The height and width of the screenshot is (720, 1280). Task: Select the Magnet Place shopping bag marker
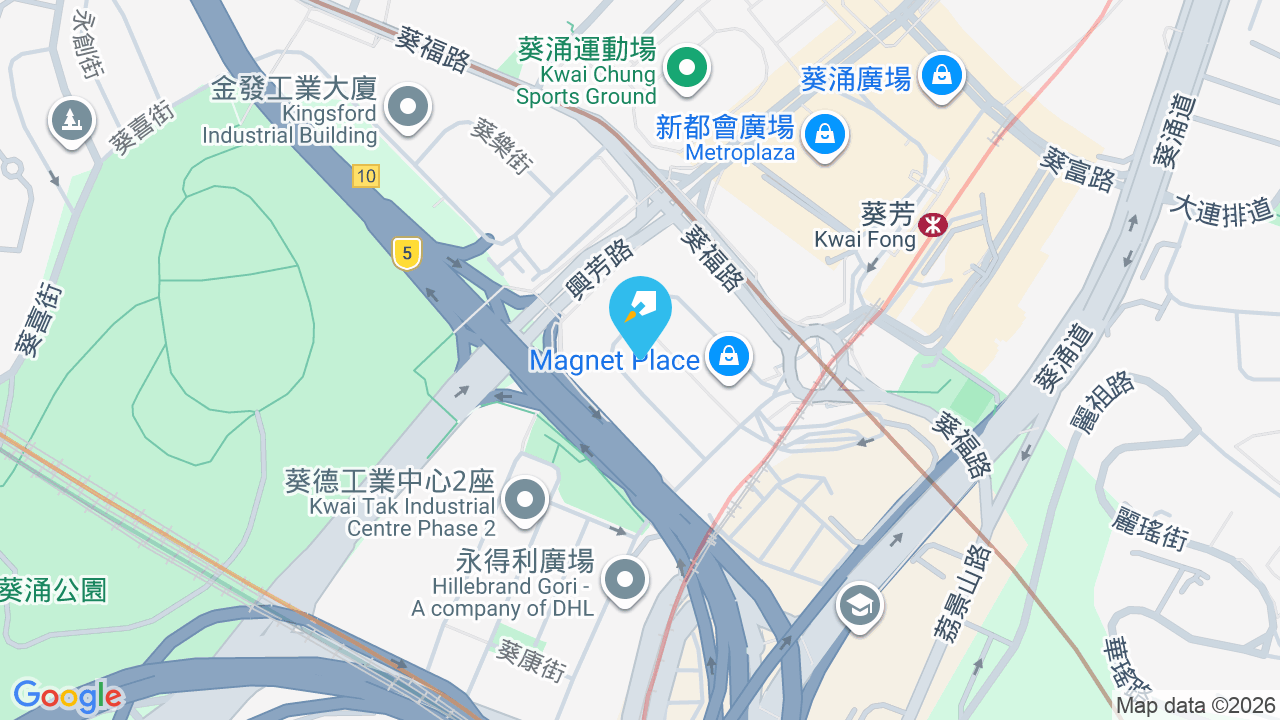[729, 357]
